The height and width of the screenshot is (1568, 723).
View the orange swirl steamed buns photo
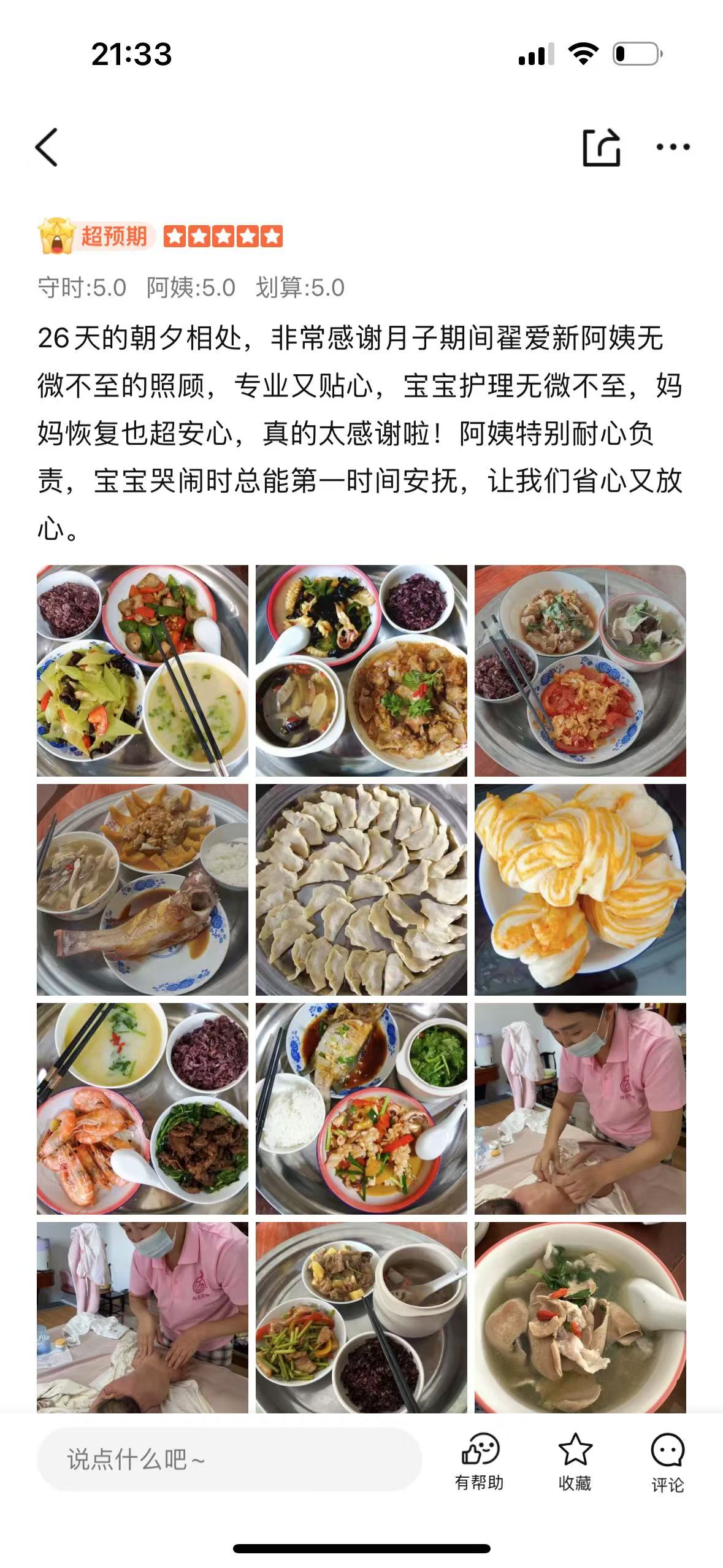[x=580, y=890]
